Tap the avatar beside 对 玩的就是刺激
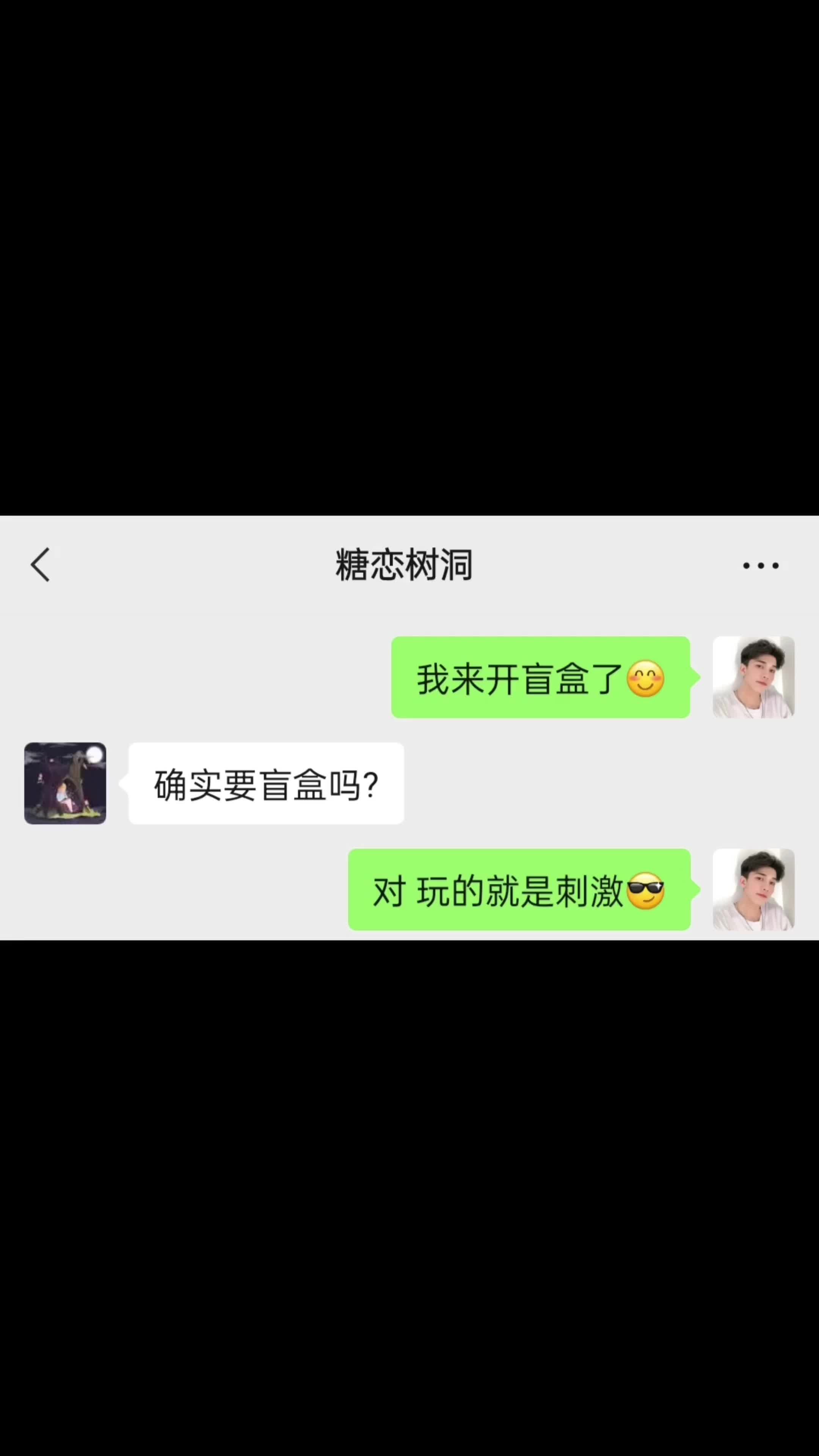 (x=753, y=889)
